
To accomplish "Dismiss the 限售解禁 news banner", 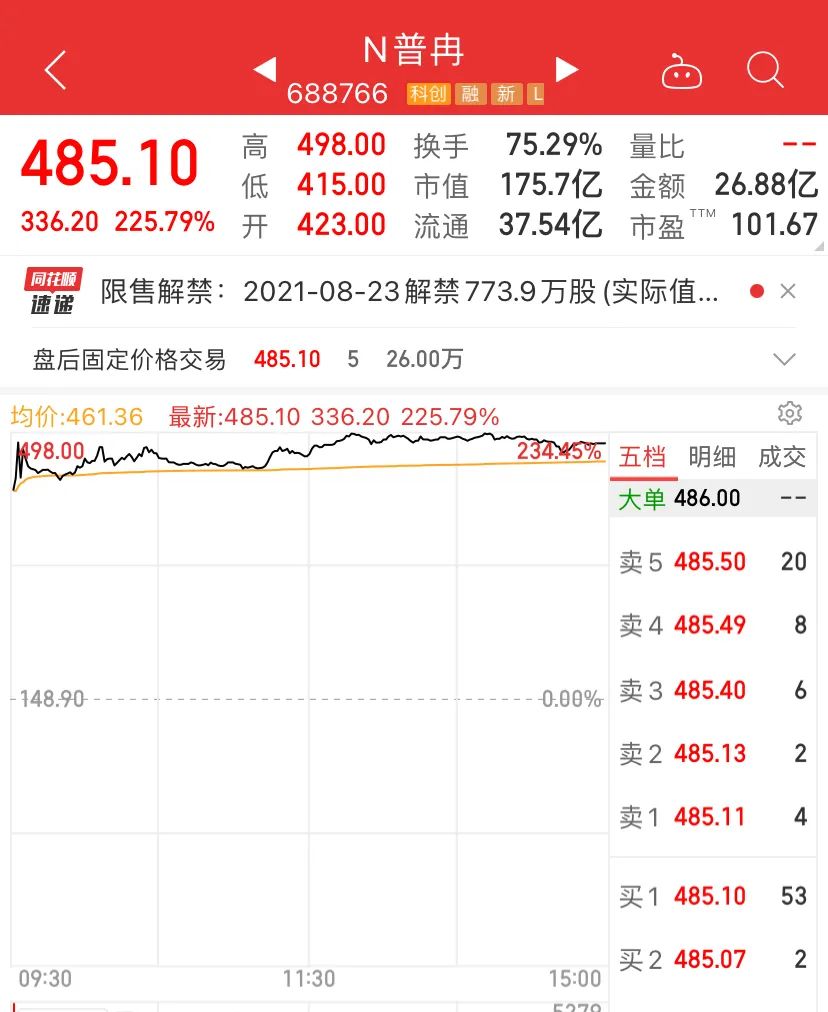I will (788, 292).
